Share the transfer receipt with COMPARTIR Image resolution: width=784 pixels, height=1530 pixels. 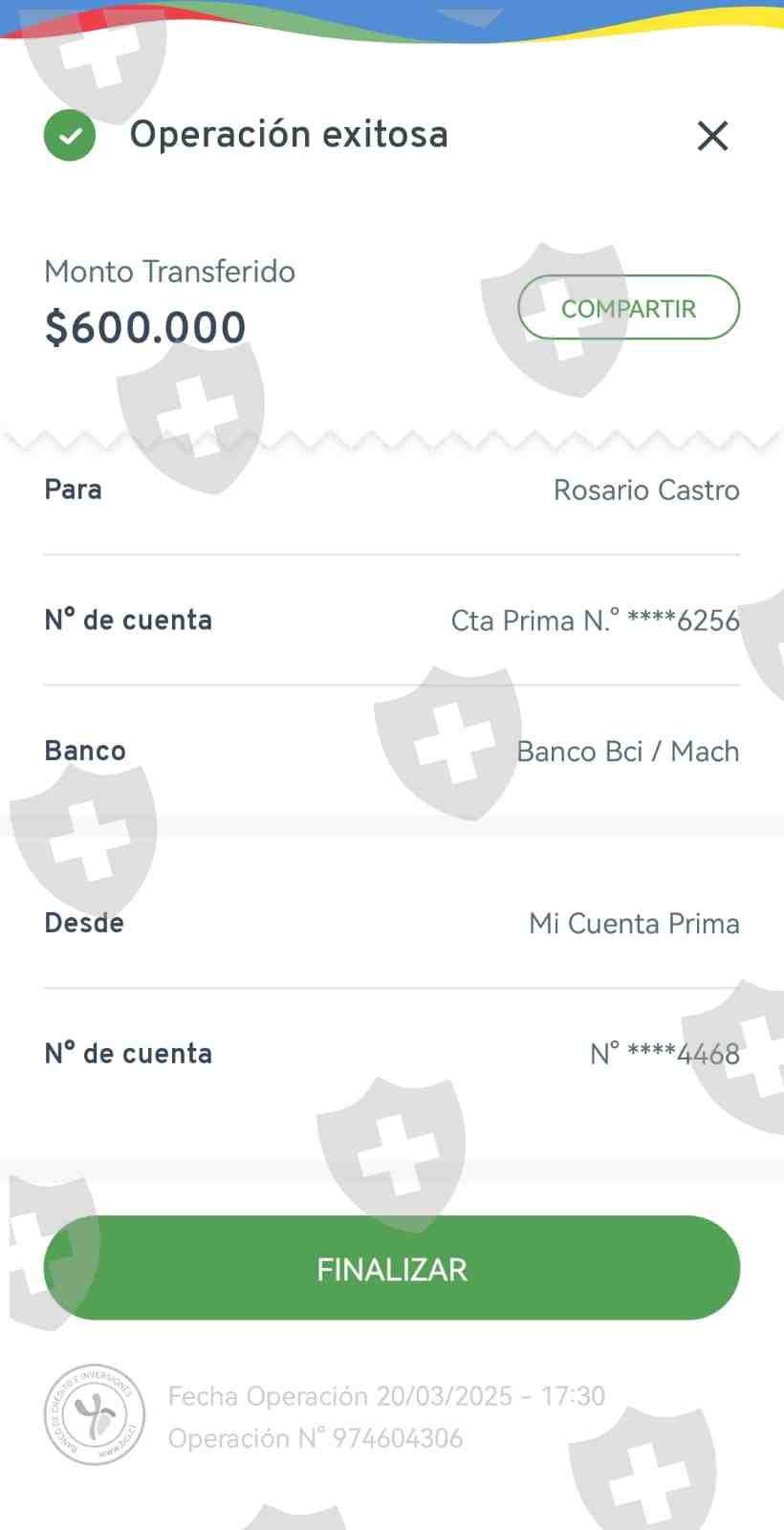(x=628, y=308)
